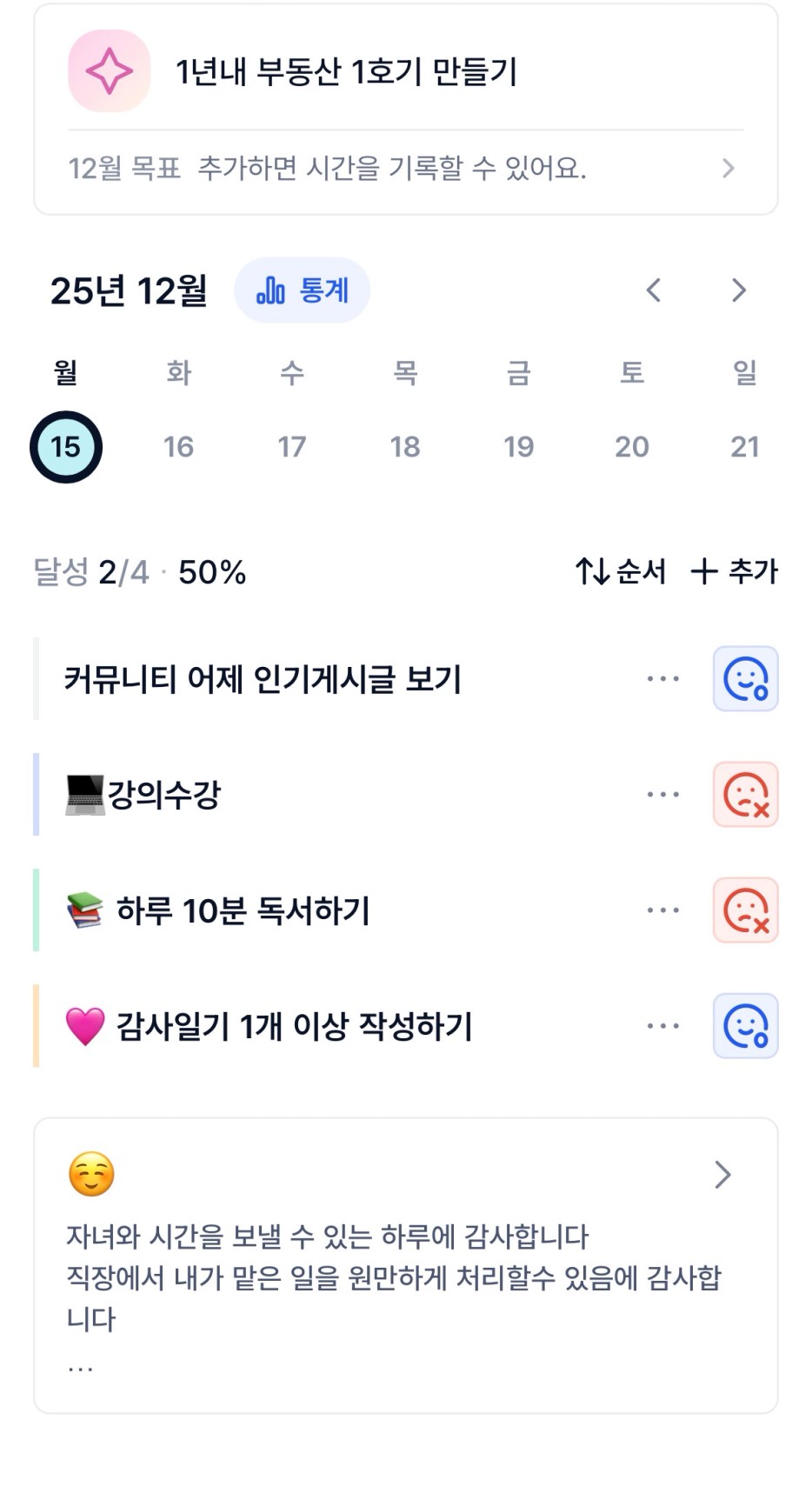Open options for 커뮤니티 어제 인기게시글 보기
This screenshot has height=1493, width=812.
pos(662,679)
